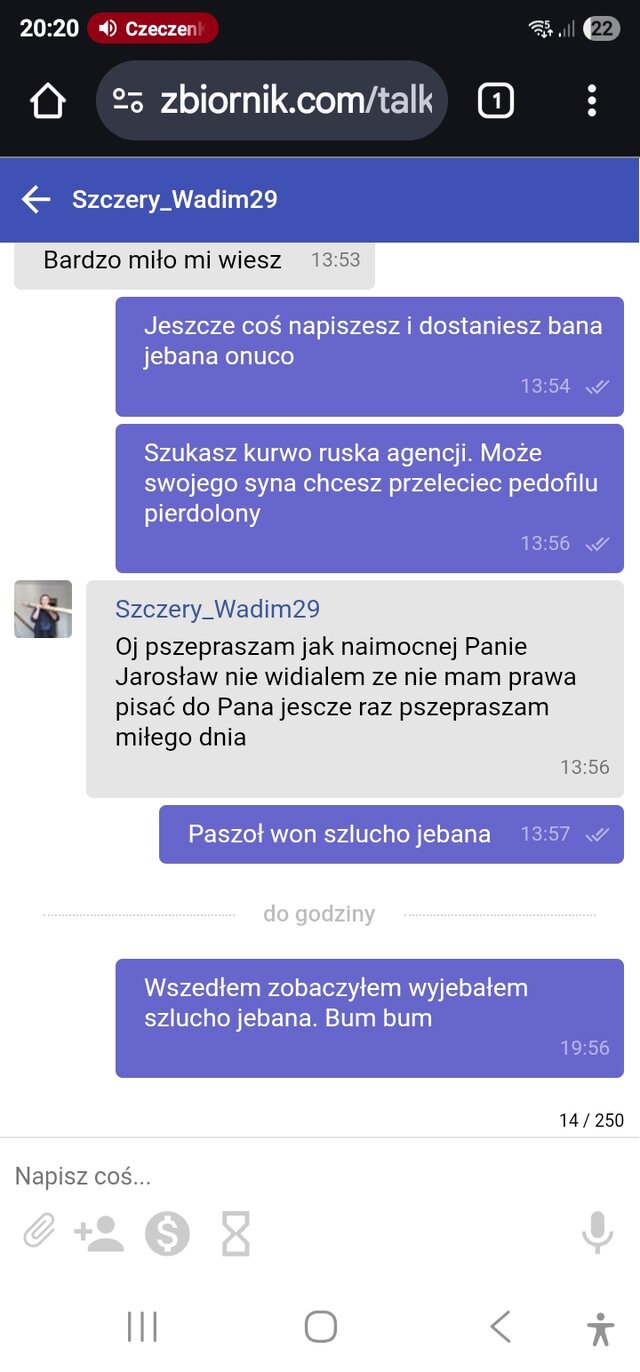Go to the phone home screen
This screenshot has height=1372, width=640.
320,1327
